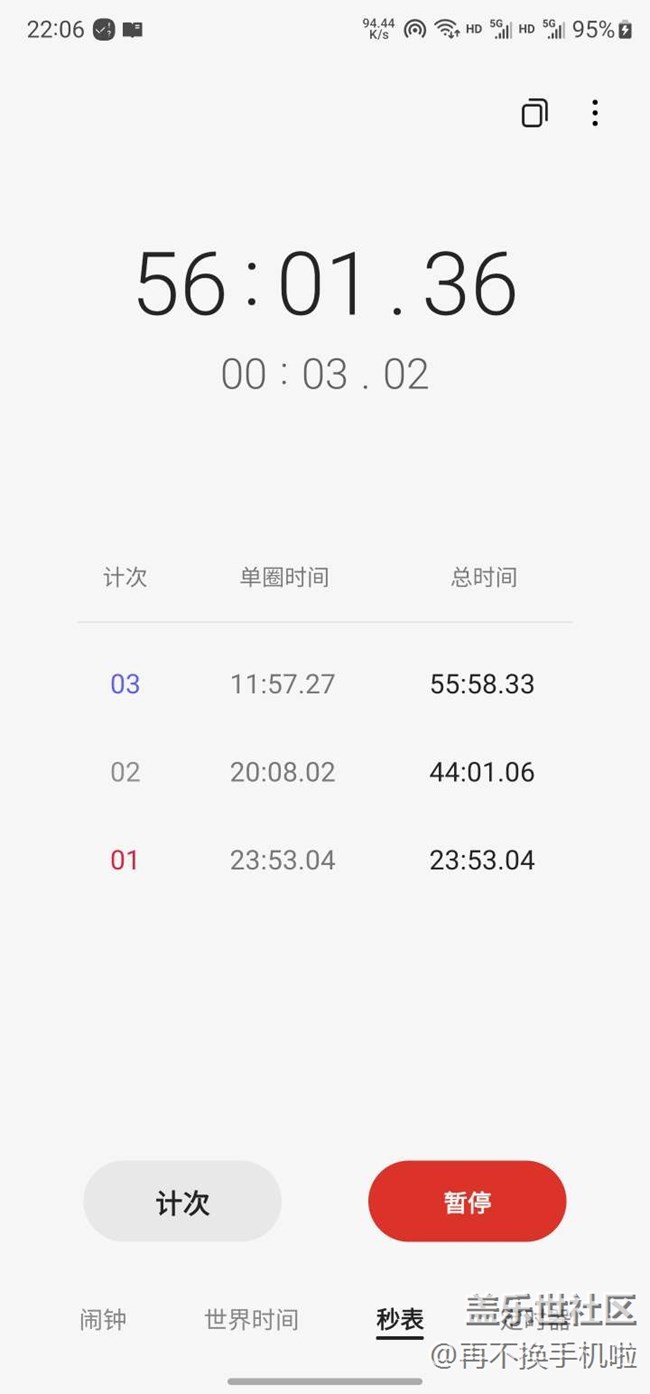Open the three-dot overflow menu

point(595,113)
